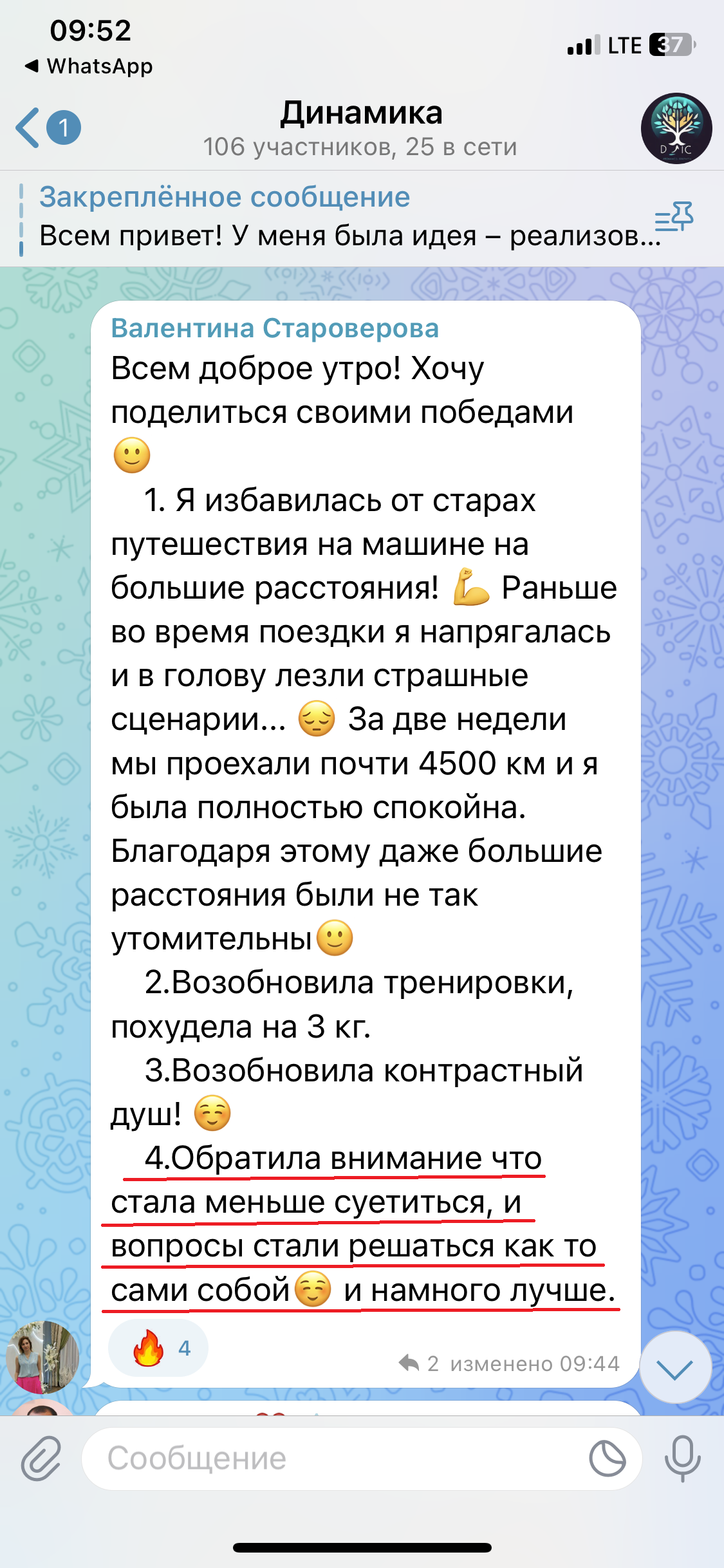Open Валентина Староверова's profile from her name

(275, 328)
